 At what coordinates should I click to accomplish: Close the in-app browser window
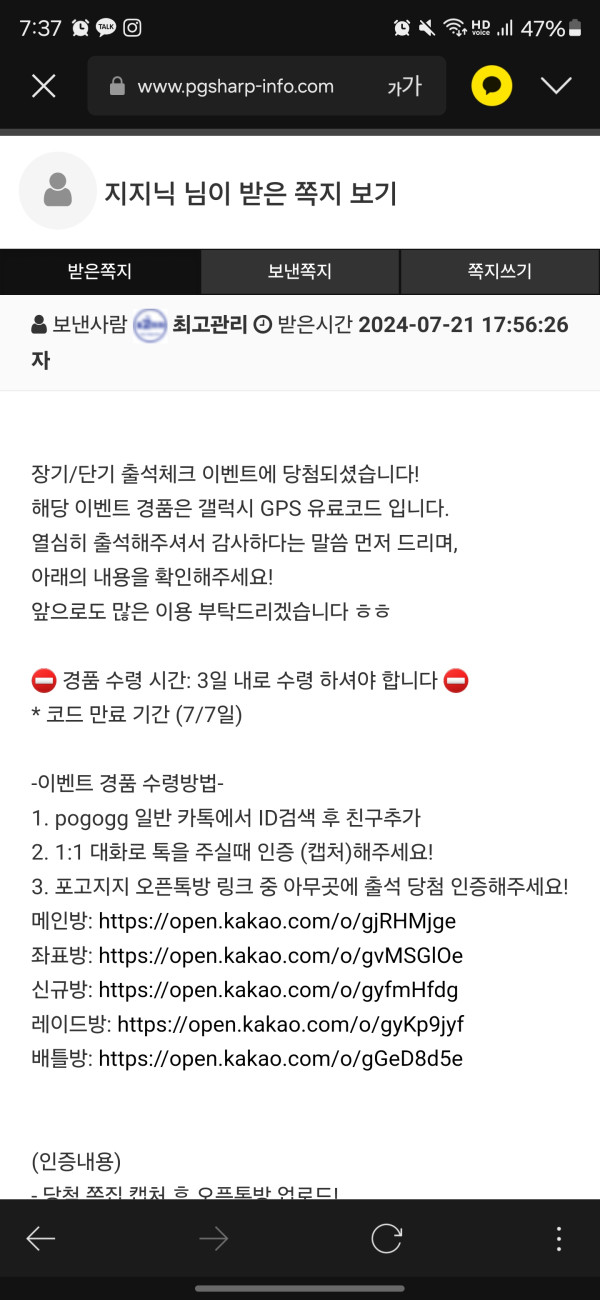[x=43, y=86]
